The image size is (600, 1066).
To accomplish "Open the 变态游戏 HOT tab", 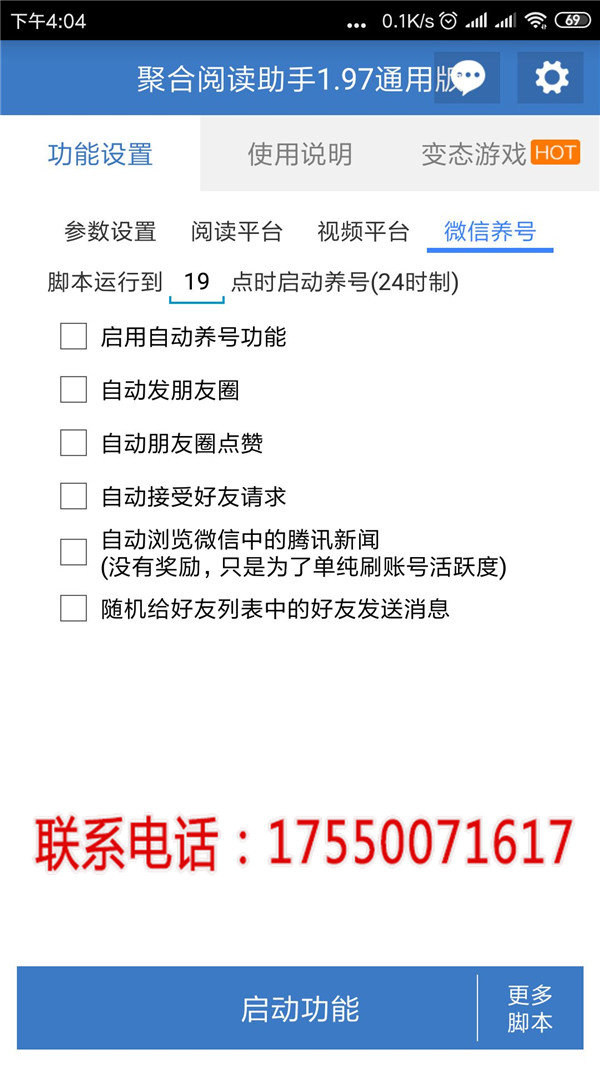I will point(500,154).
